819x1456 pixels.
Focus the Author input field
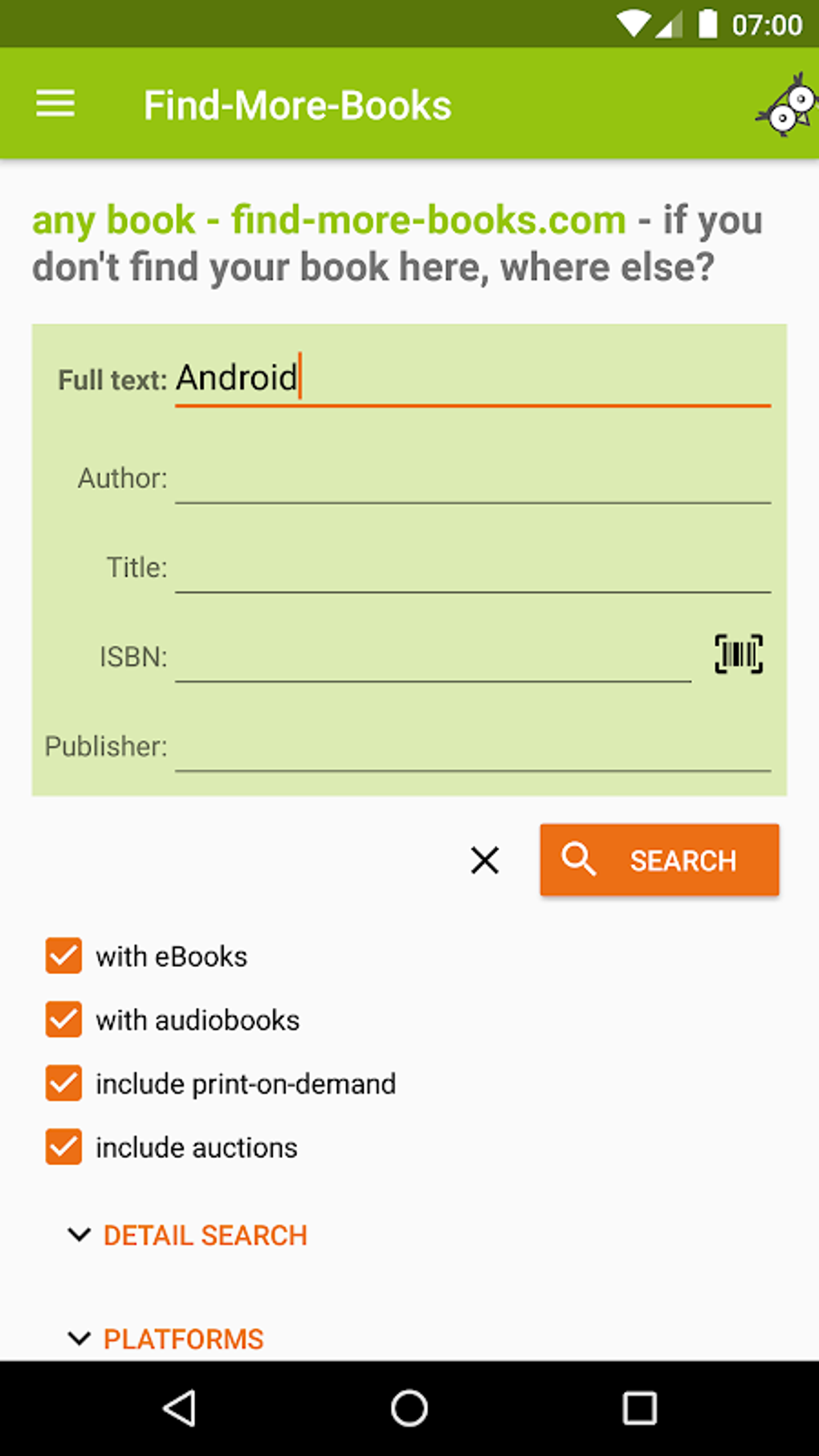[472, 479]
